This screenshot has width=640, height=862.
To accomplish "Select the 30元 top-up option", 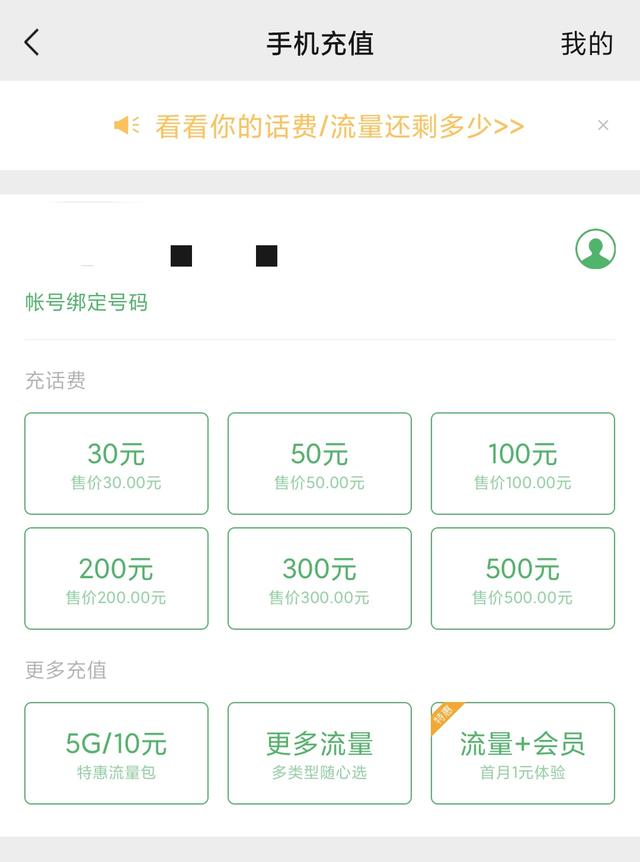I will pyautogui.click(x=116, y=464).
